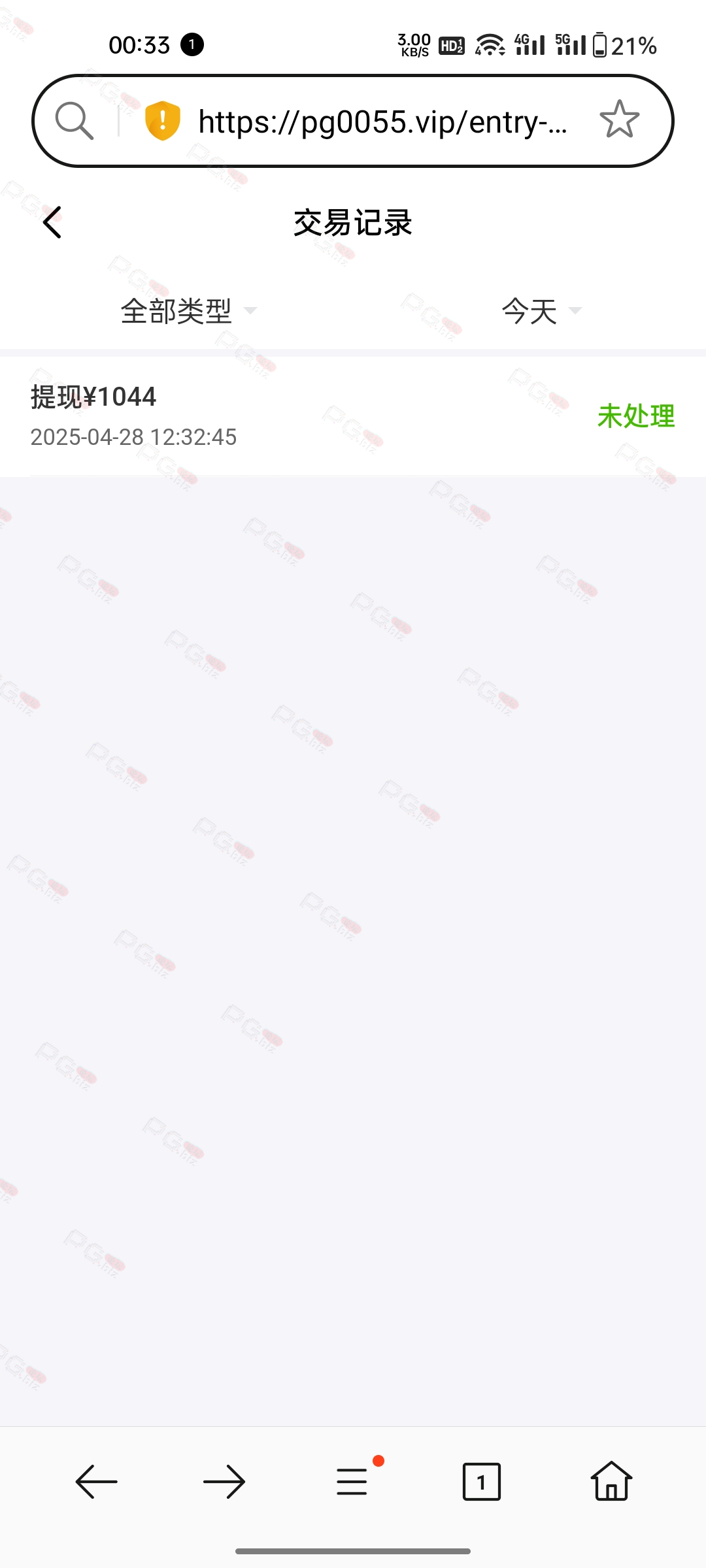Open the browser tab switcher

482,1481
